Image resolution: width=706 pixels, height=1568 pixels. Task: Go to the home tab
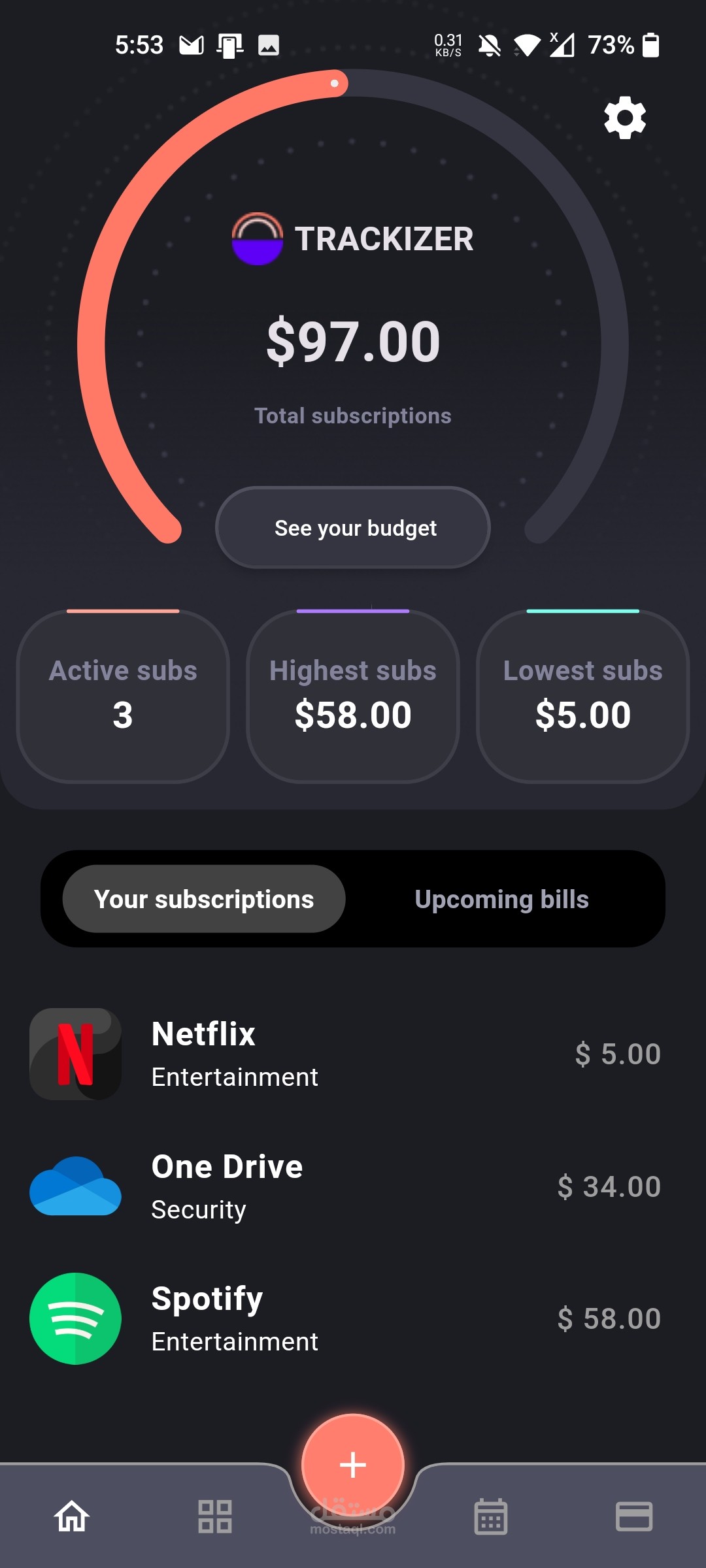[x=72, y=1516]
